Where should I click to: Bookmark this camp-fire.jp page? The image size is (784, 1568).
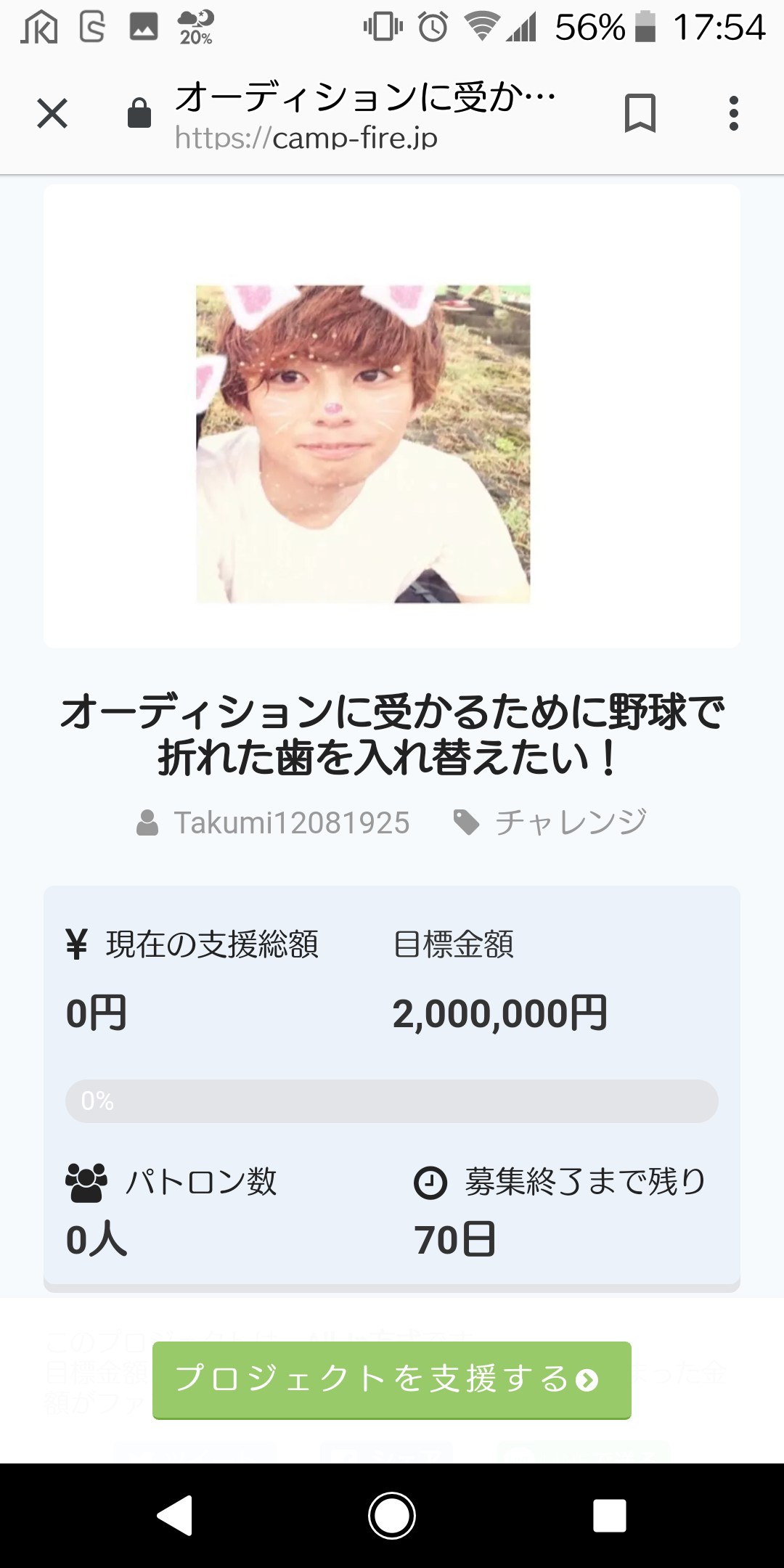click(x=640, y=114)
